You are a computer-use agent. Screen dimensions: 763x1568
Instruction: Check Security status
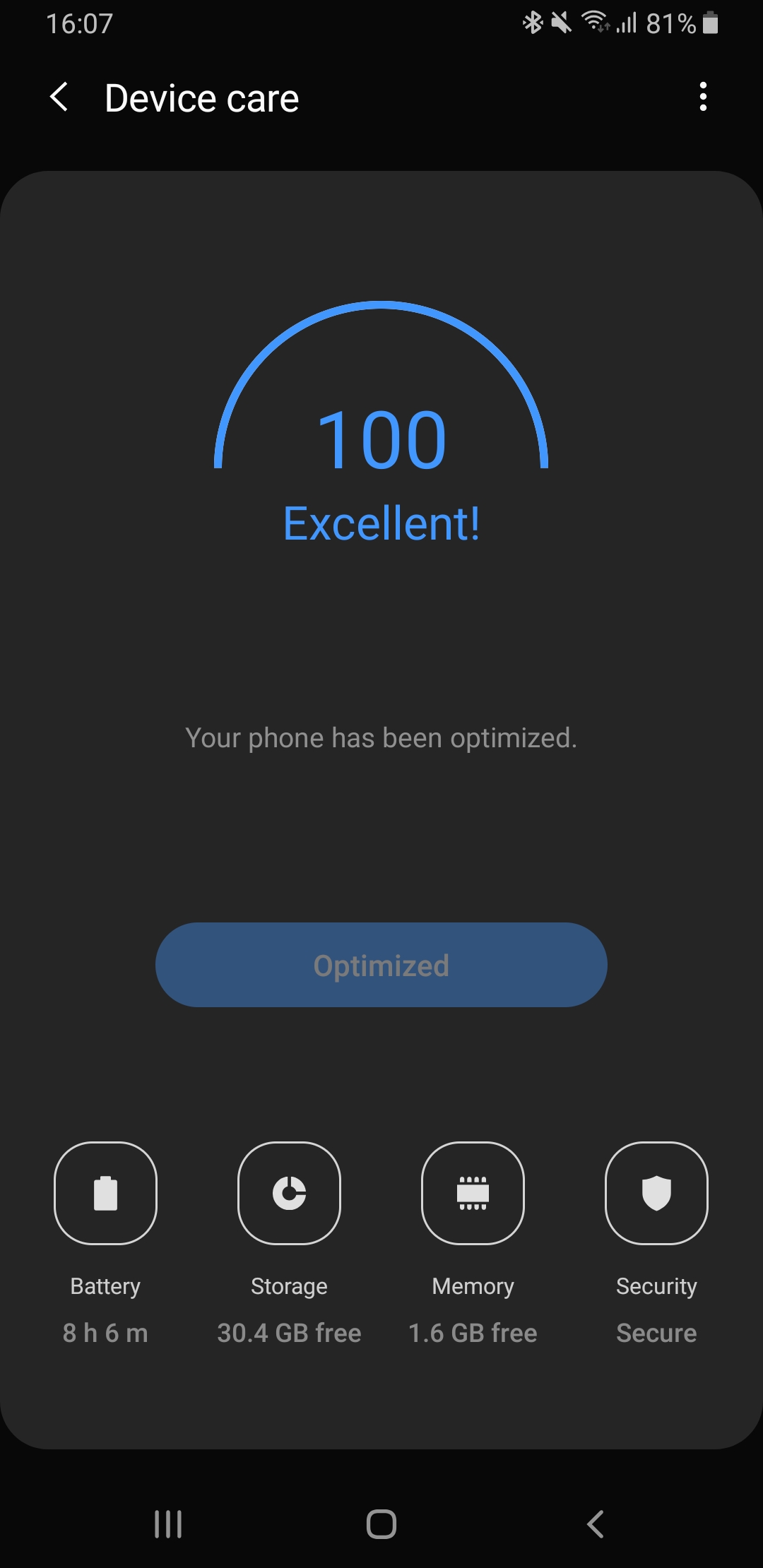point(656,1193)
